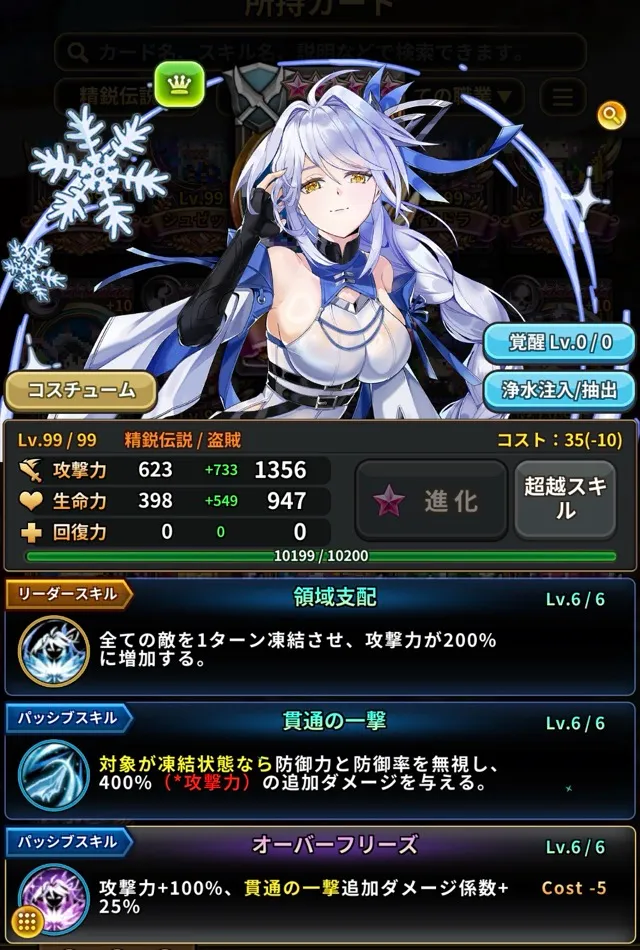Viewport: 640px width, 950px height.
Task: Tap the 浄水注入/抽出 button
Action: point(561,389)
